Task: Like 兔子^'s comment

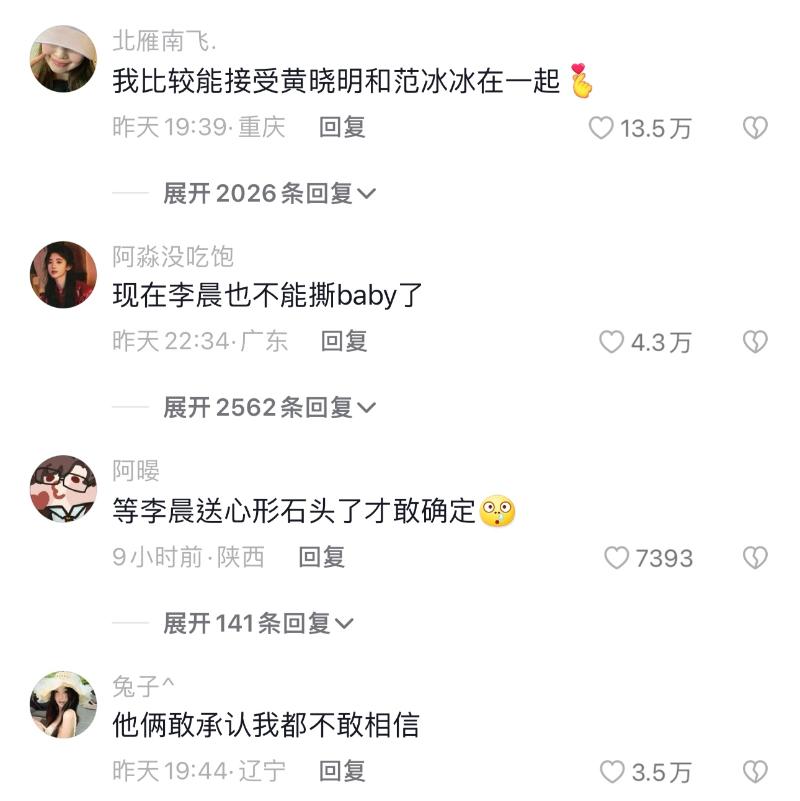Action: pyautogui.click(x=611, y=772)
